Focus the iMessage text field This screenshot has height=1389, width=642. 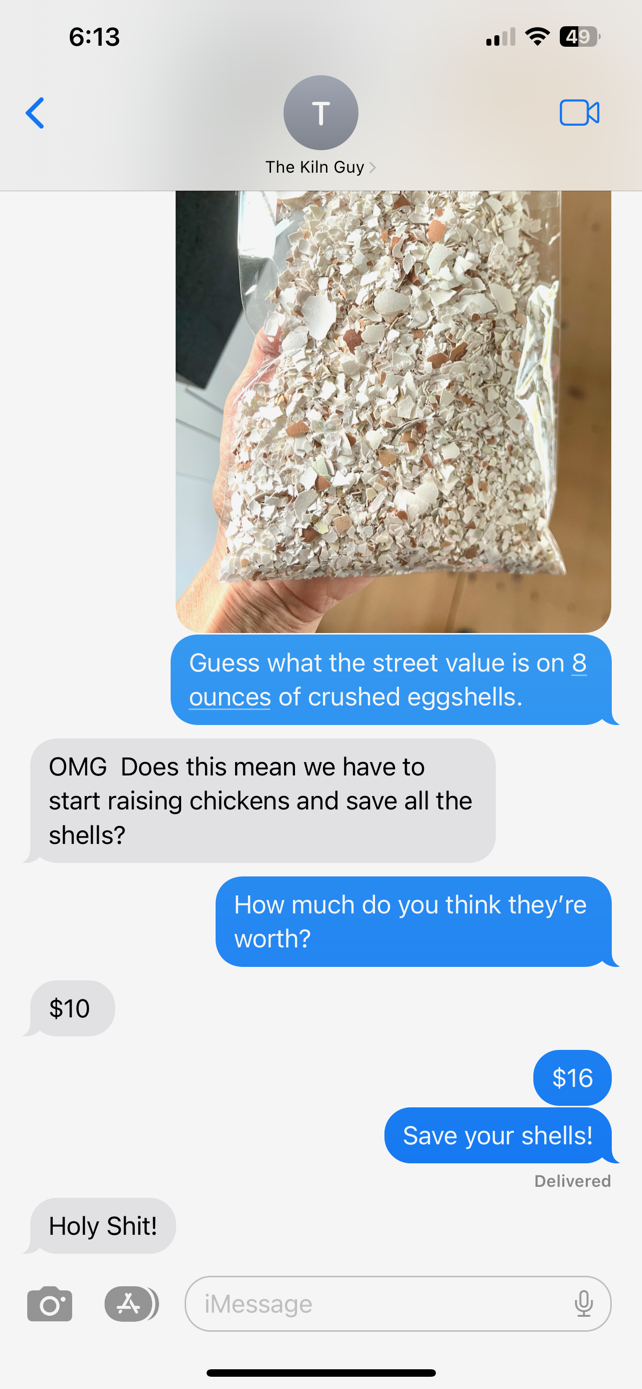[380, 1304]
